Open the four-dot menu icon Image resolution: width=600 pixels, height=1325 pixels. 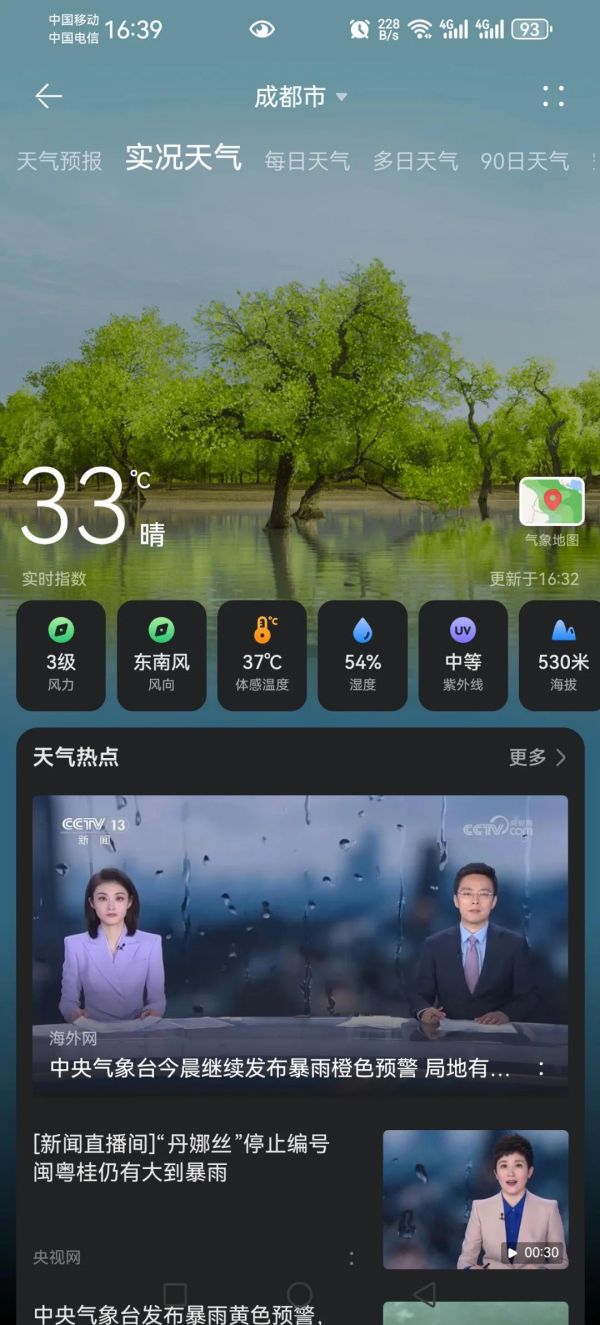553,96
